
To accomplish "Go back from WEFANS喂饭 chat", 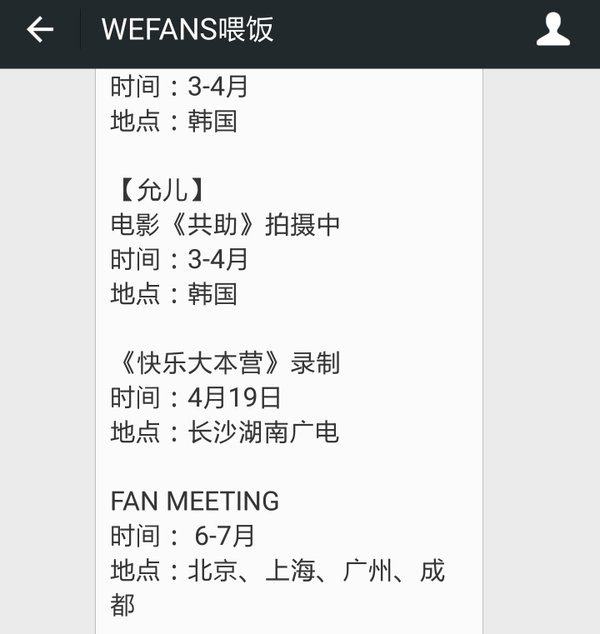I will tap(40, 30).
